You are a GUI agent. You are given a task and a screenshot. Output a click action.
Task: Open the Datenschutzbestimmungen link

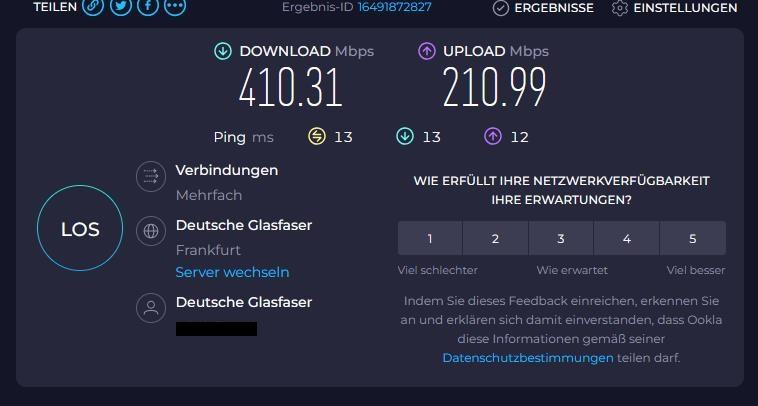click(527, 357)
